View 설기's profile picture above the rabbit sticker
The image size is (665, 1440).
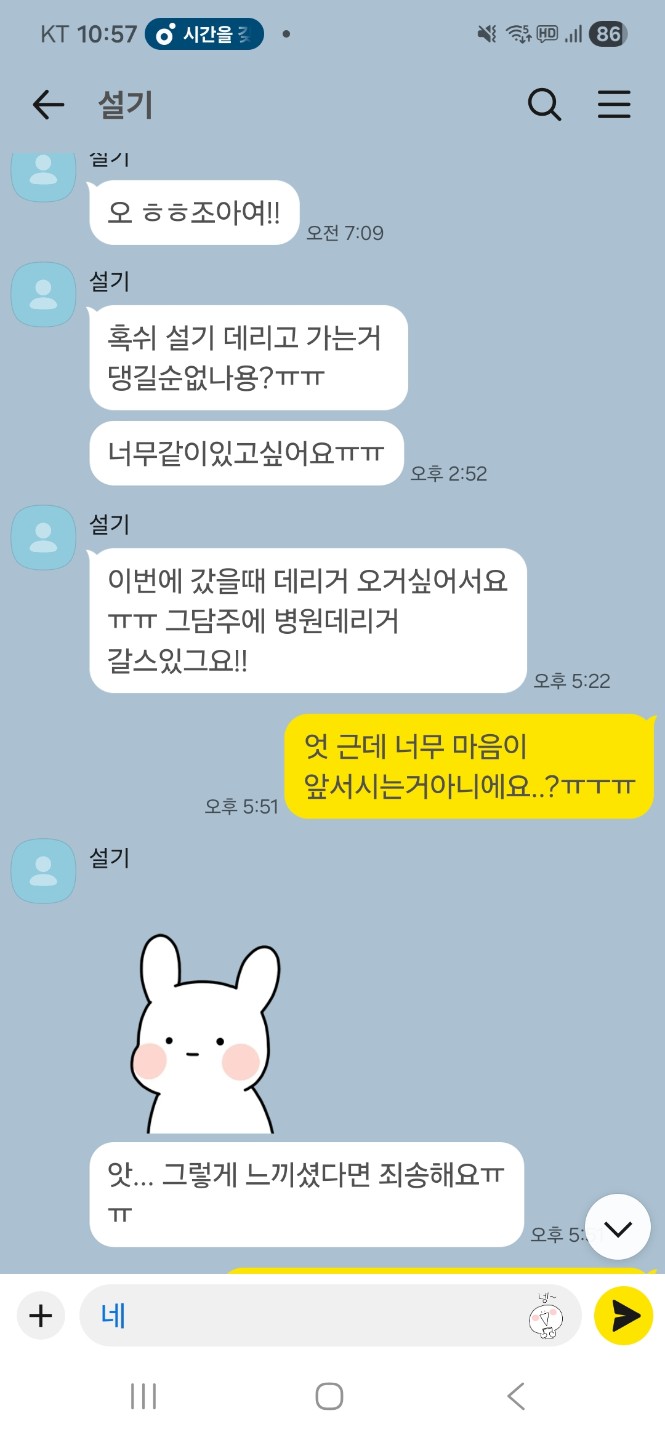coord(43,871)
